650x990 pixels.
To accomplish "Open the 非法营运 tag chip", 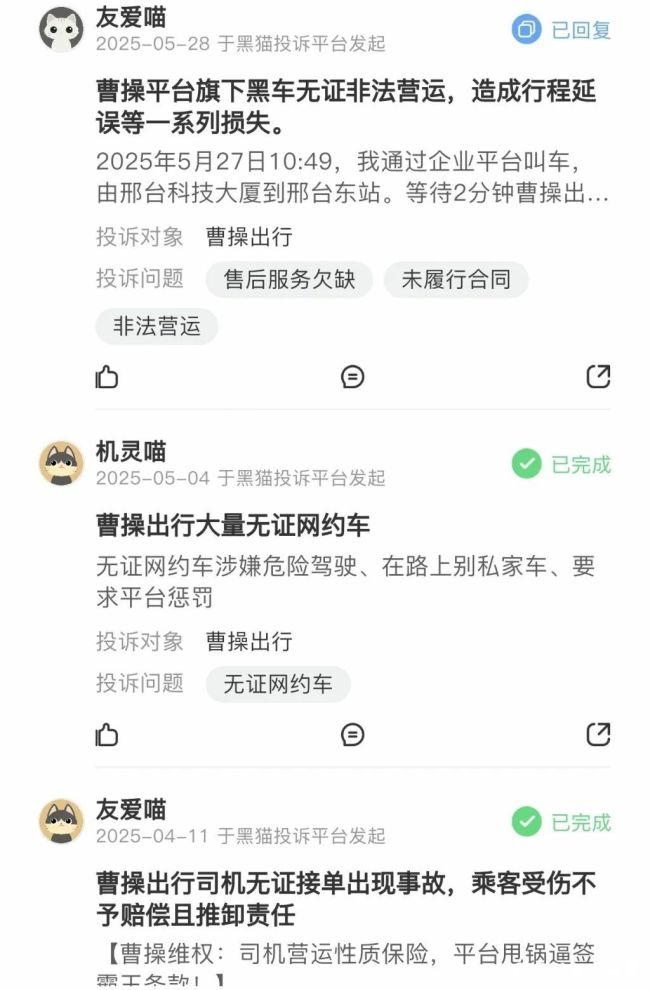I will coord(157,326).
